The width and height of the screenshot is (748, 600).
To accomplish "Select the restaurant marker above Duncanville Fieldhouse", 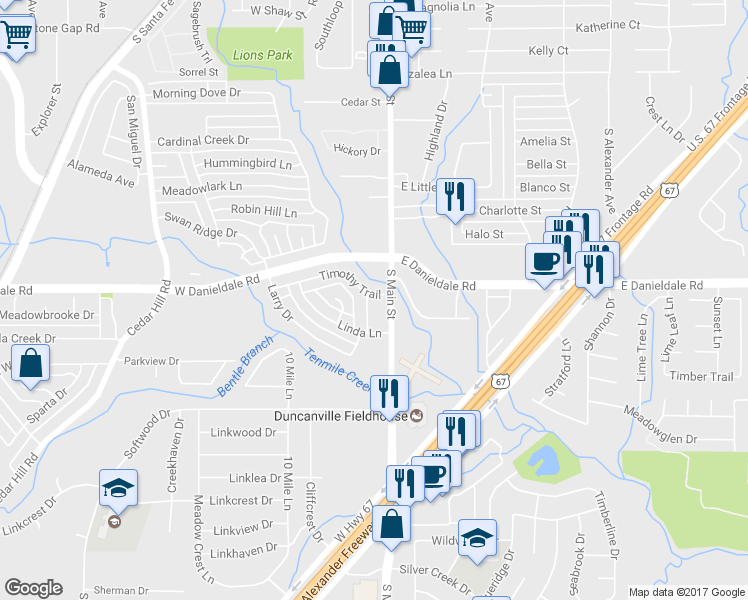I will tap(389, 392).
